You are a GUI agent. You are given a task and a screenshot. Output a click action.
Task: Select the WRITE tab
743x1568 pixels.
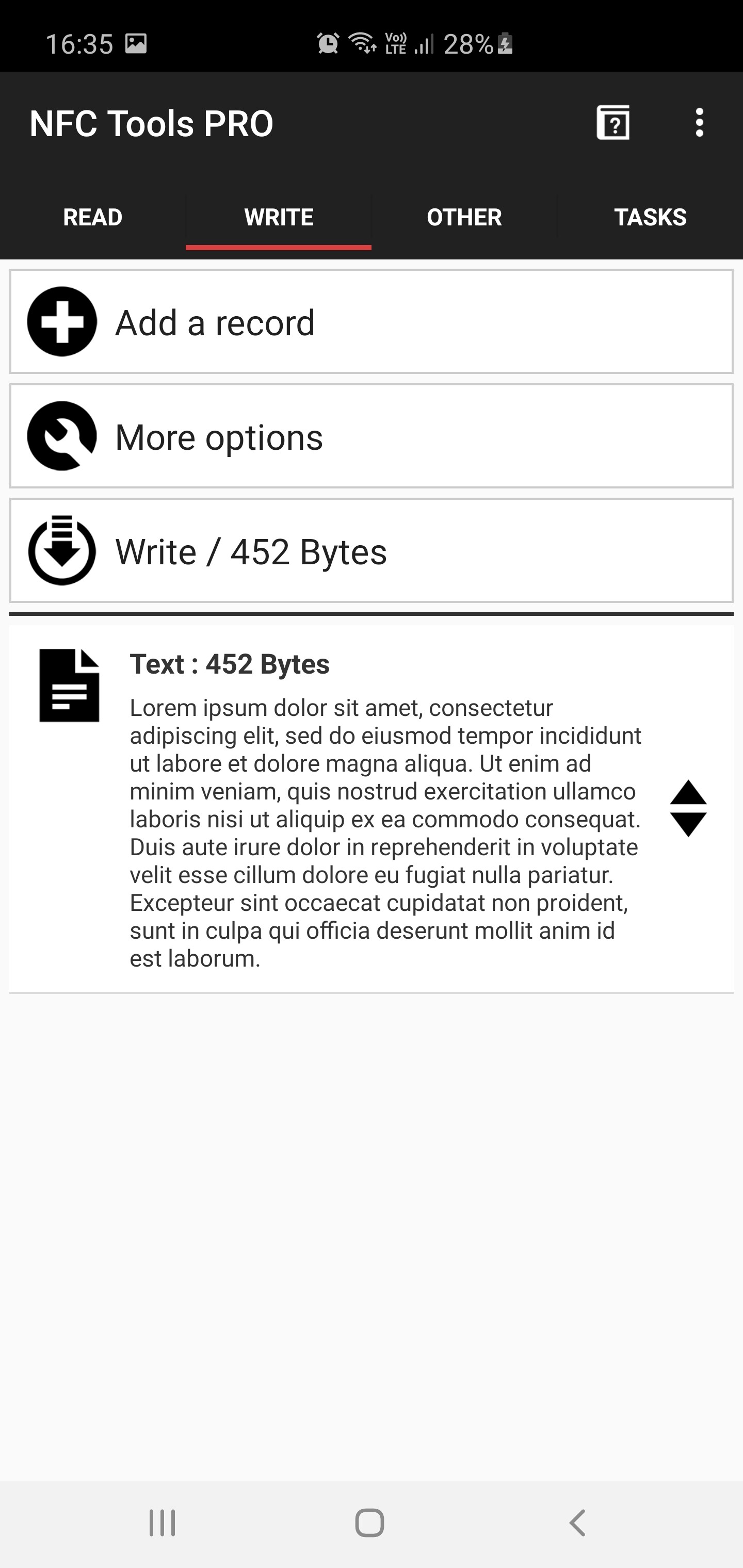coord(279,217)
